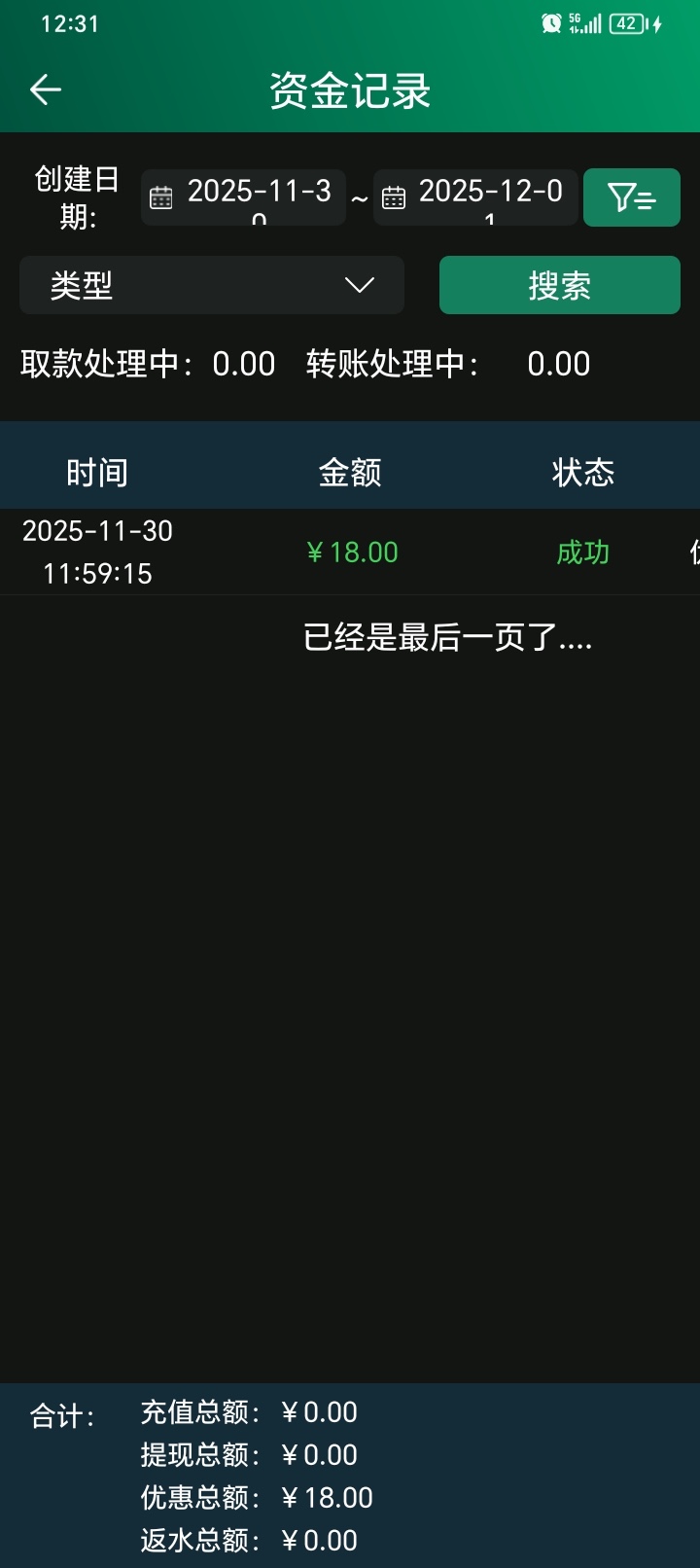Open the green filter options button
Viewport: 700px width, 1568px height.
[632, 197]
